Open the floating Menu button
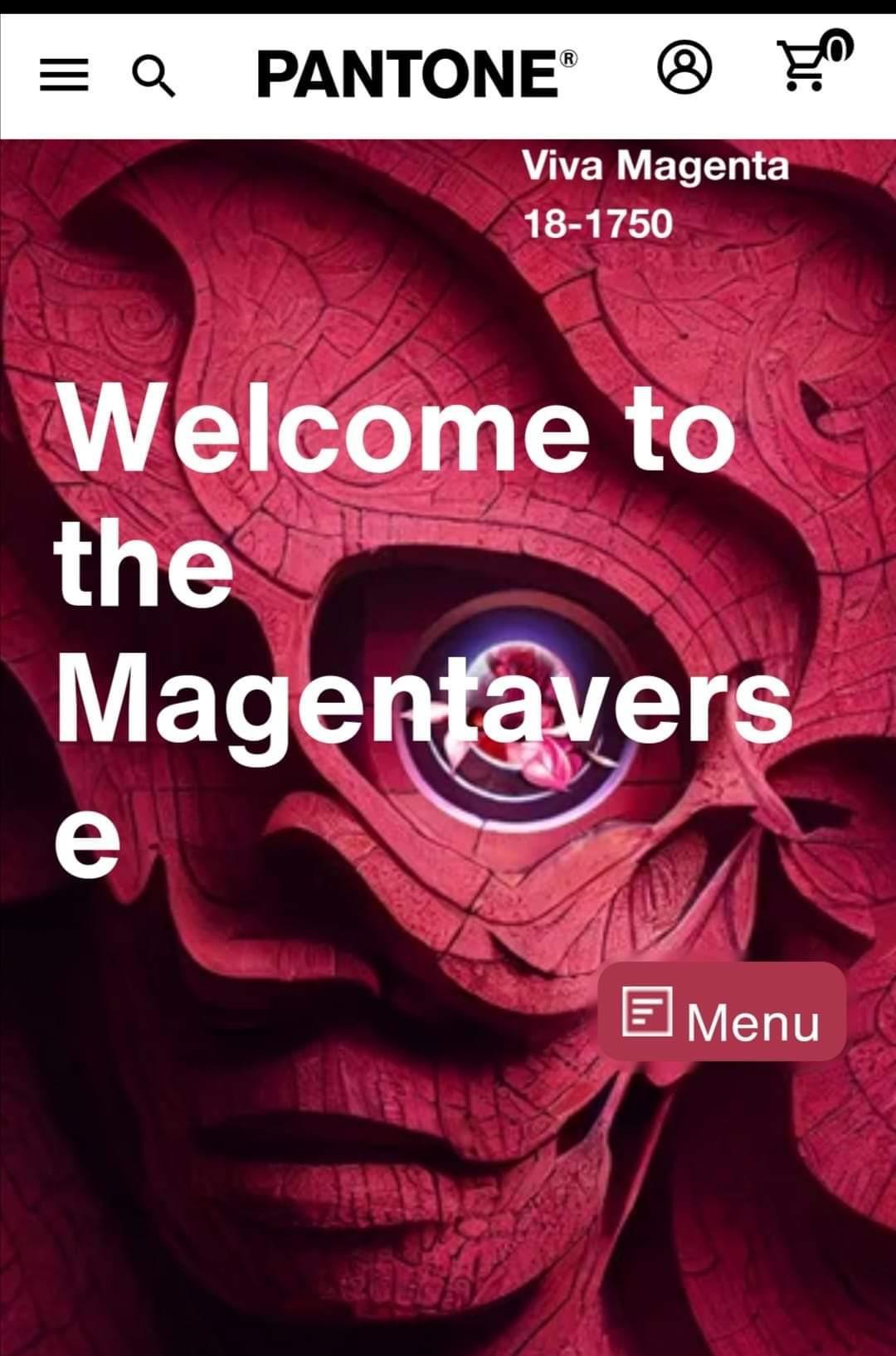Image resolution: width=896 pixels, height=1356 pixels. pyautogui.click(x=722, y=1012)
